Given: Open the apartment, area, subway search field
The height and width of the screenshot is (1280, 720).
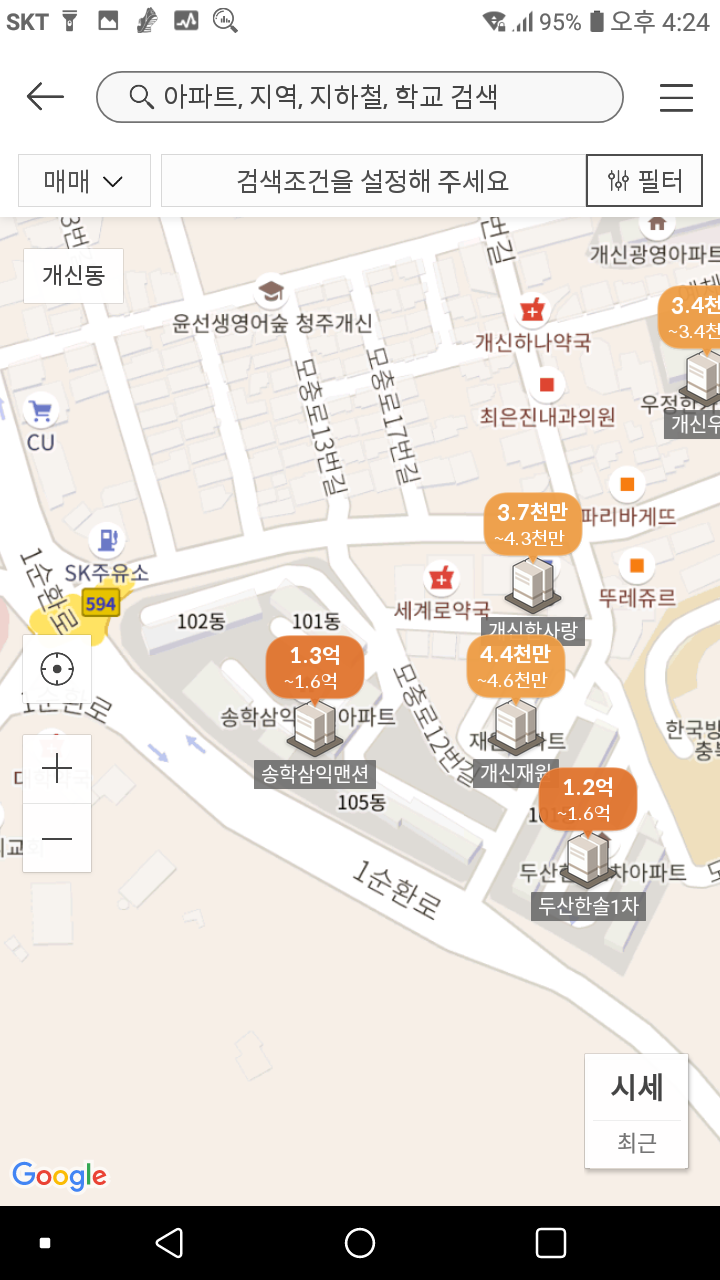Looking at the screenshot, I should (x=359, y=97).
